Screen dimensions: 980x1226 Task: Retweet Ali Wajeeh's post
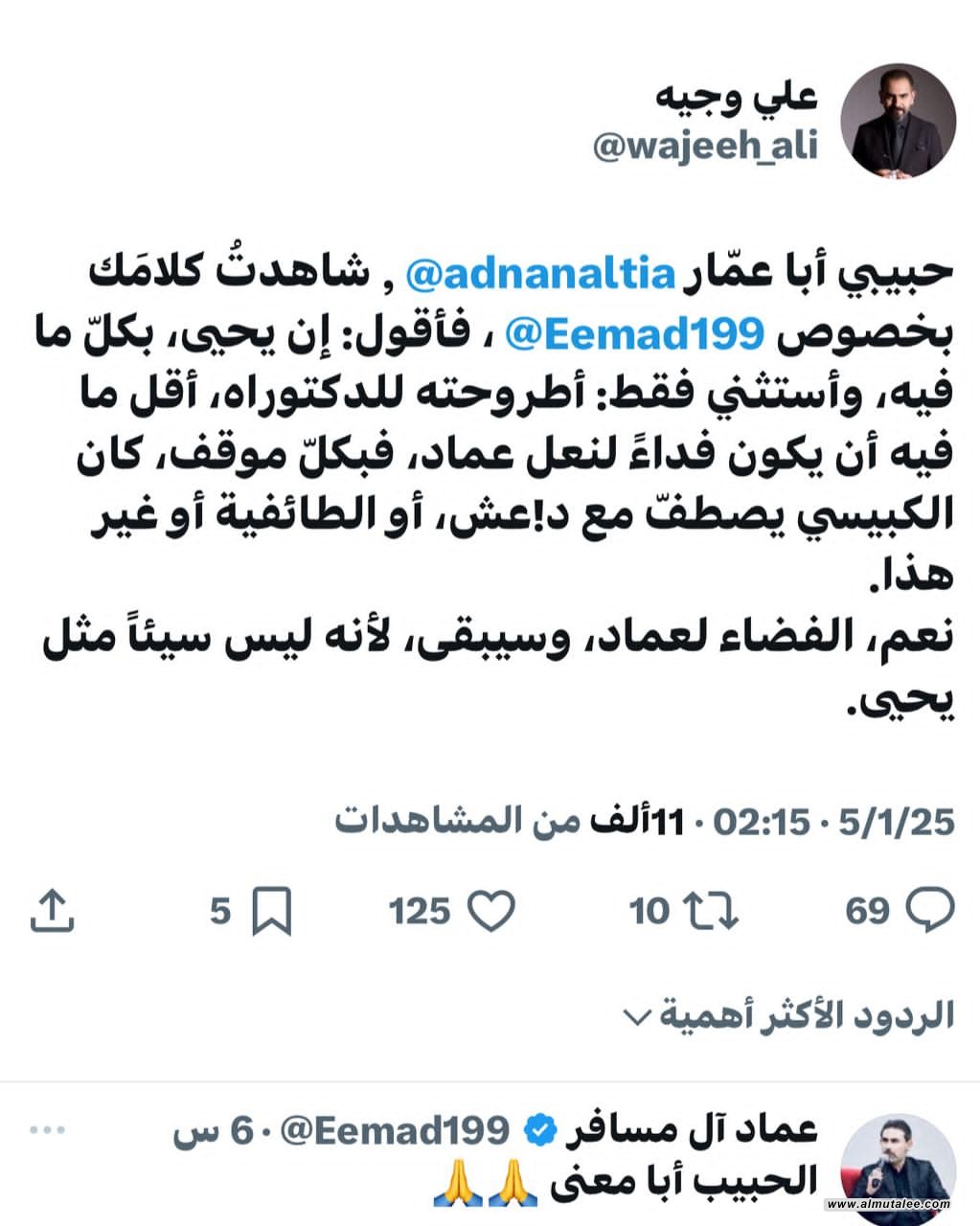click(714, 911)
